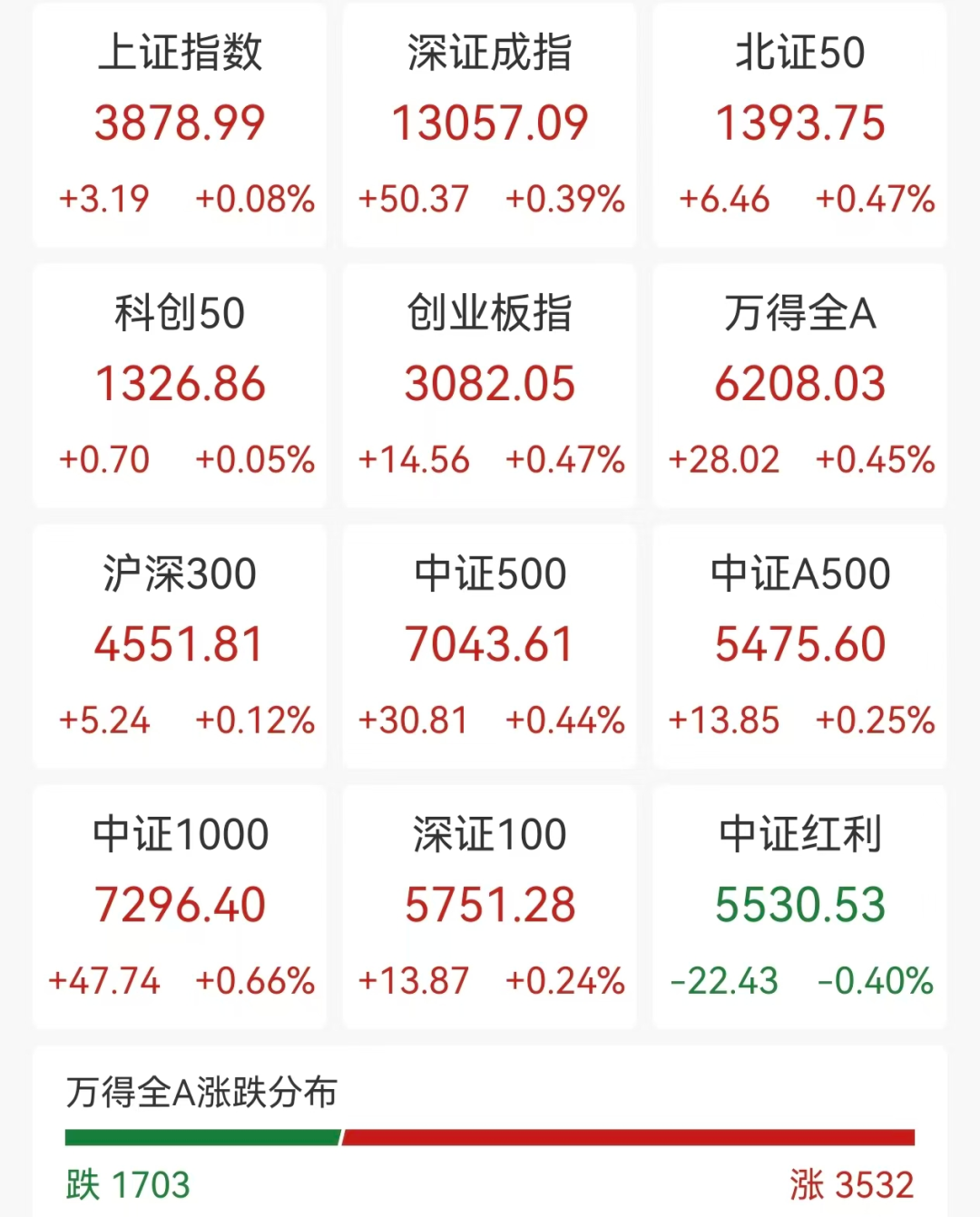Image resolution: width=980 pixels, height=1217 pixels.
Task: Tap the 深证100 index card
Action: tap(490, 907)
